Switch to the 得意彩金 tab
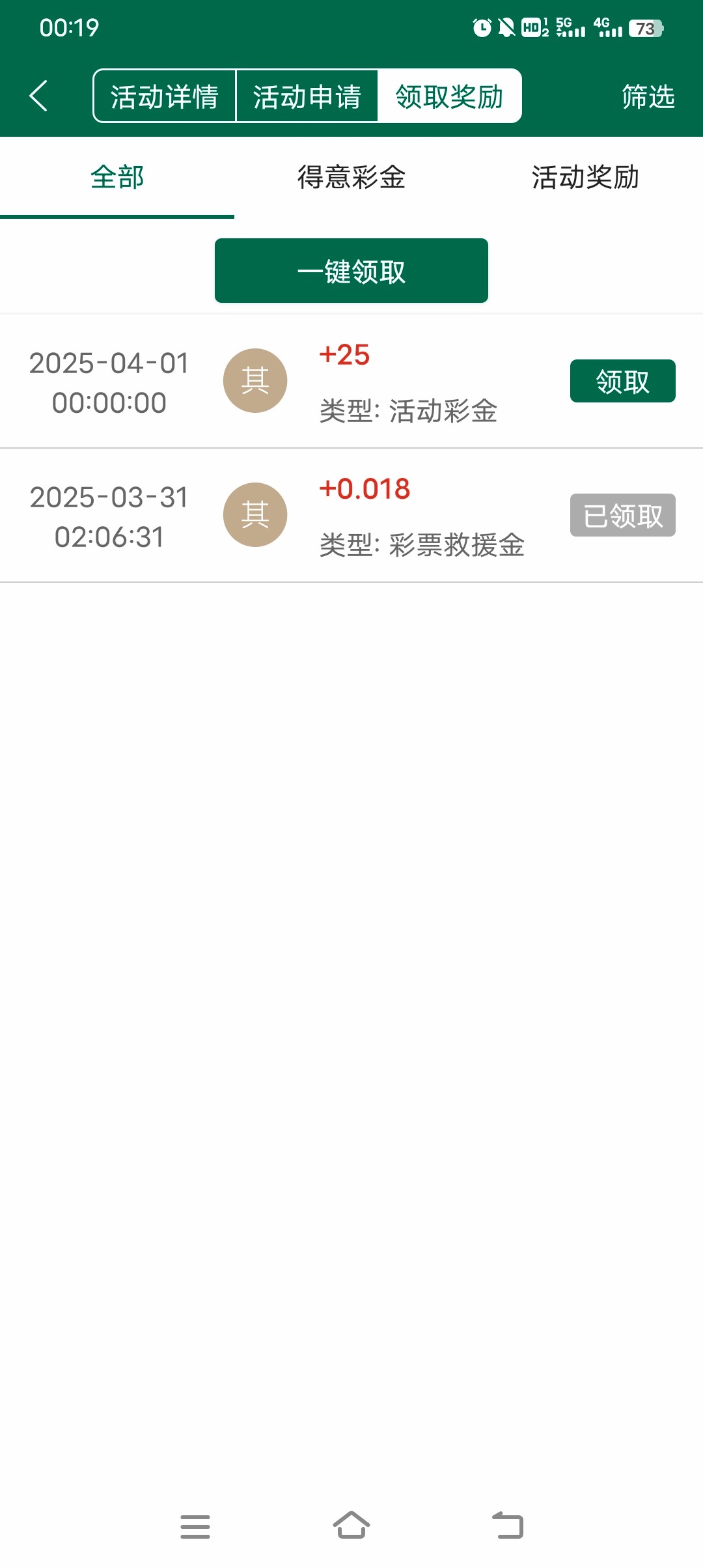 pos(351,177)
